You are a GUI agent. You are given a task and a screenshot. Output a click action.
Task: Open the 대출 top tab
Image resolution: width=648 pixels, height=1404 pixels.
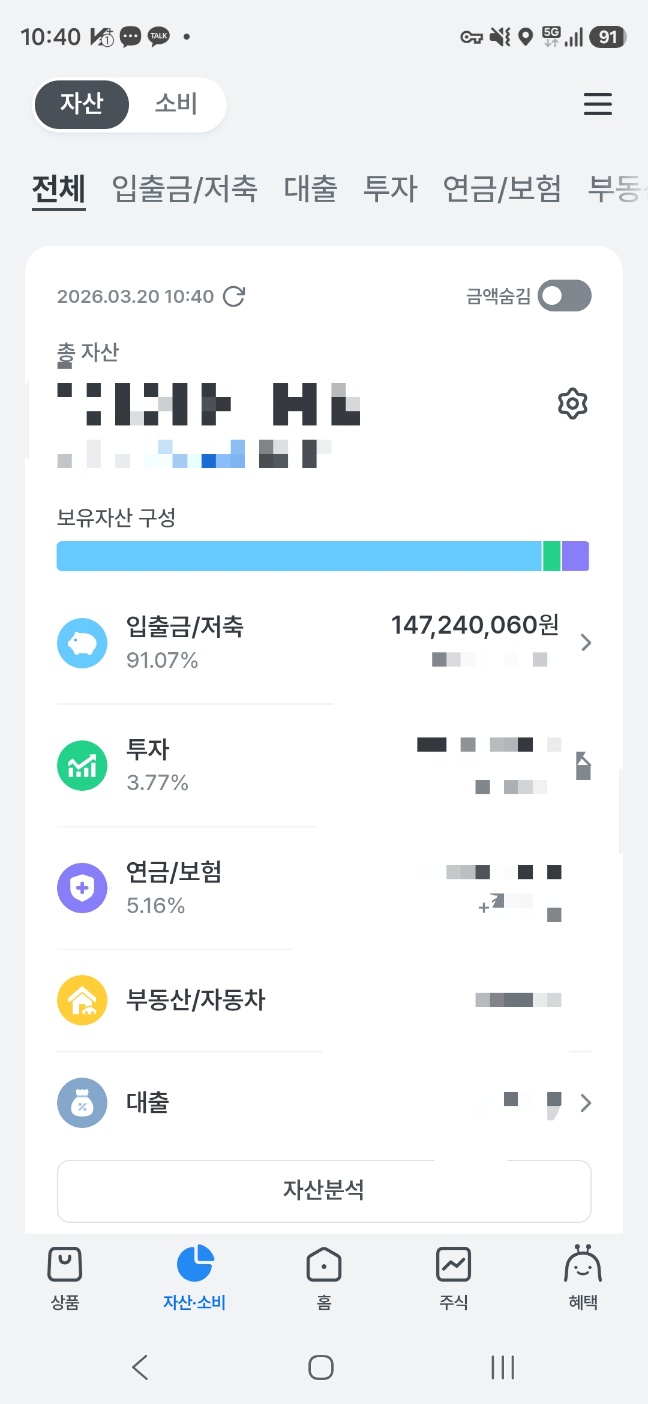pos(310,188)
